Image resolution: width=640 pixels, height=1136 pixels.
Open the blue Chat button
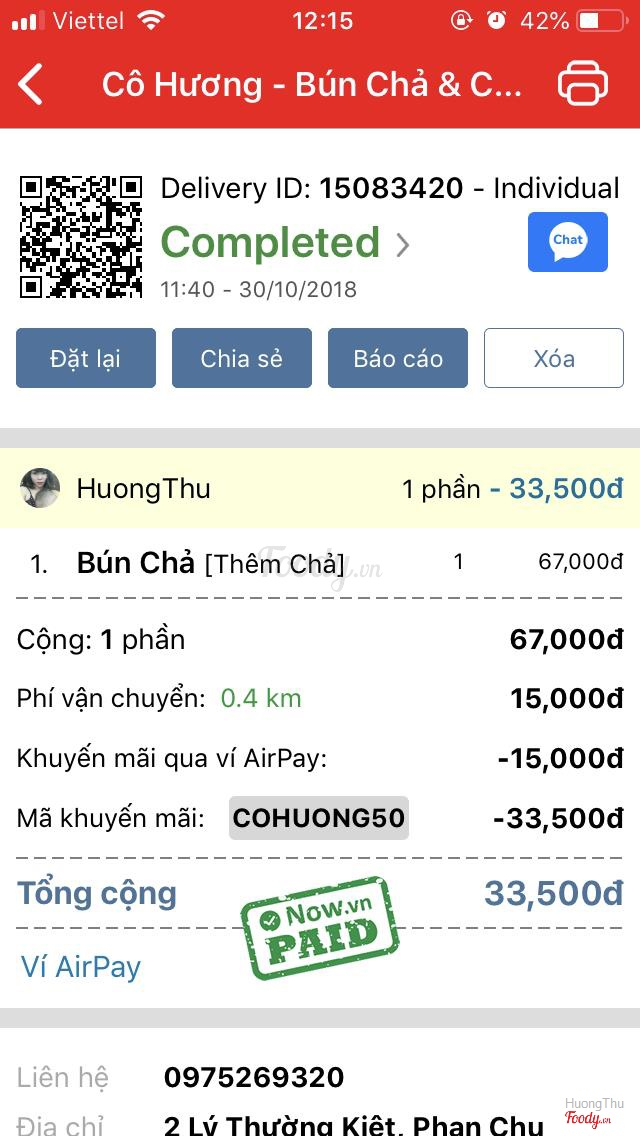pos(567,241)
